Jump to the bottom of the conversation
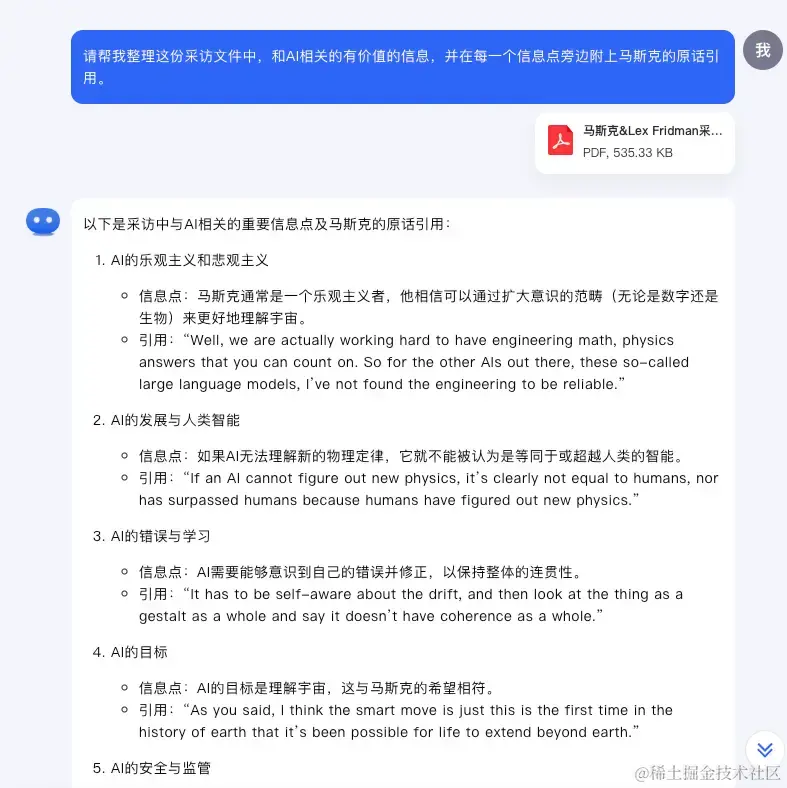The height and width of the screenshot is (788, 787). [764, 749]
